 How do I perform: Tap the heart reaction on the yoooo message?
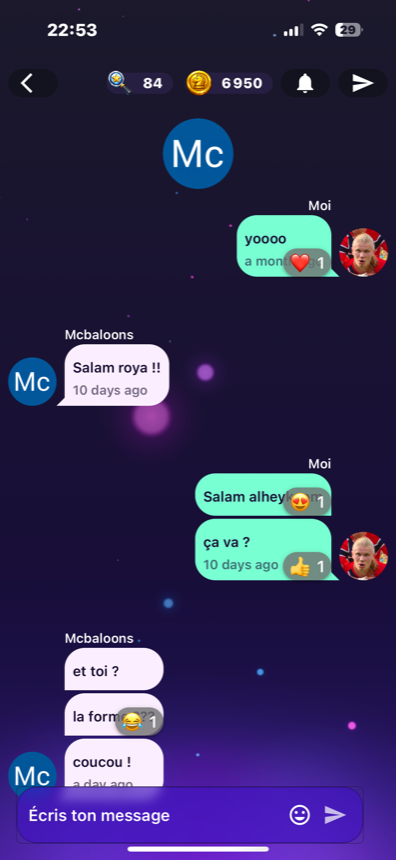pyautogui.click(x=307, y=263)
